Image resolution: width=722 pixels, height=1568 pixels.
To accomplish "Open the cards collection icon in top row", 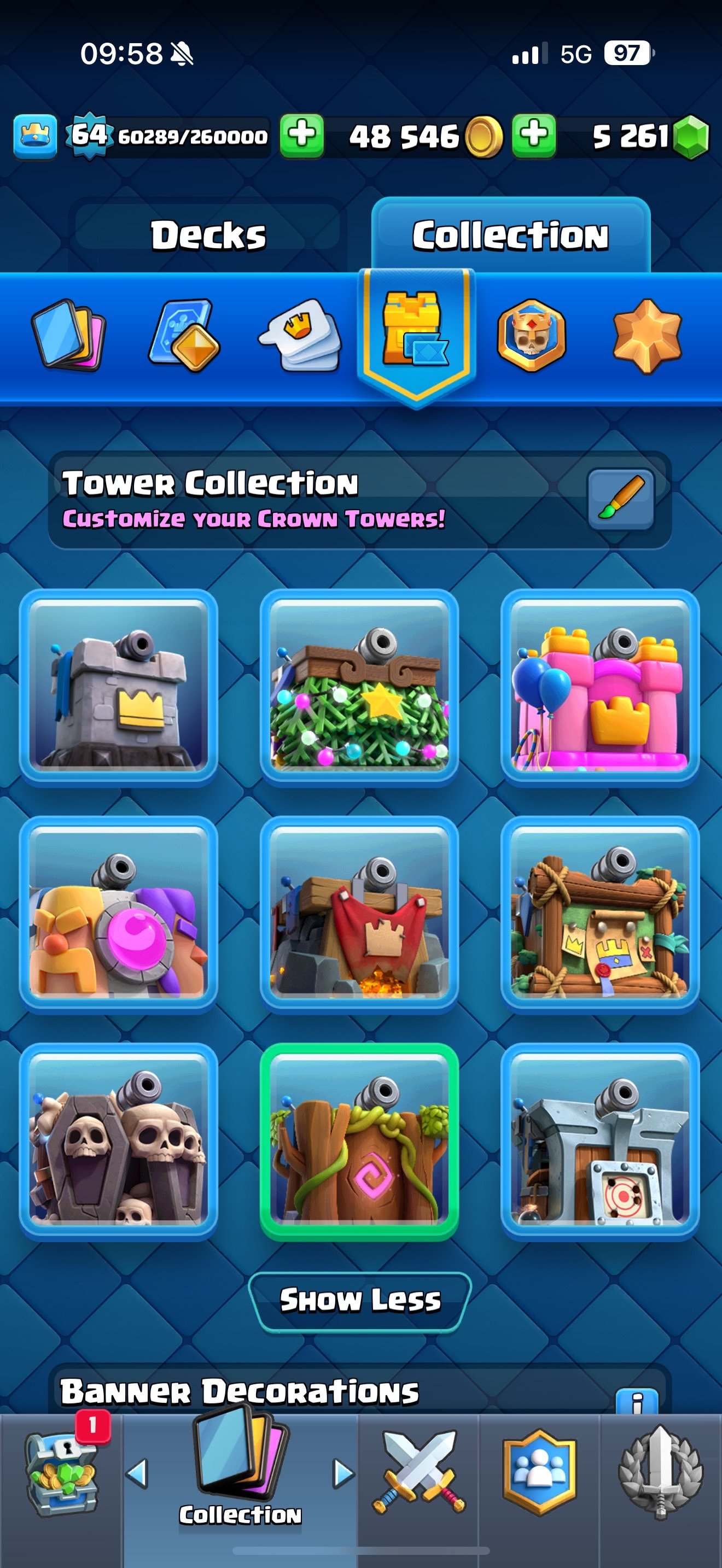I will pyautogui.click(x=69, y=335).
